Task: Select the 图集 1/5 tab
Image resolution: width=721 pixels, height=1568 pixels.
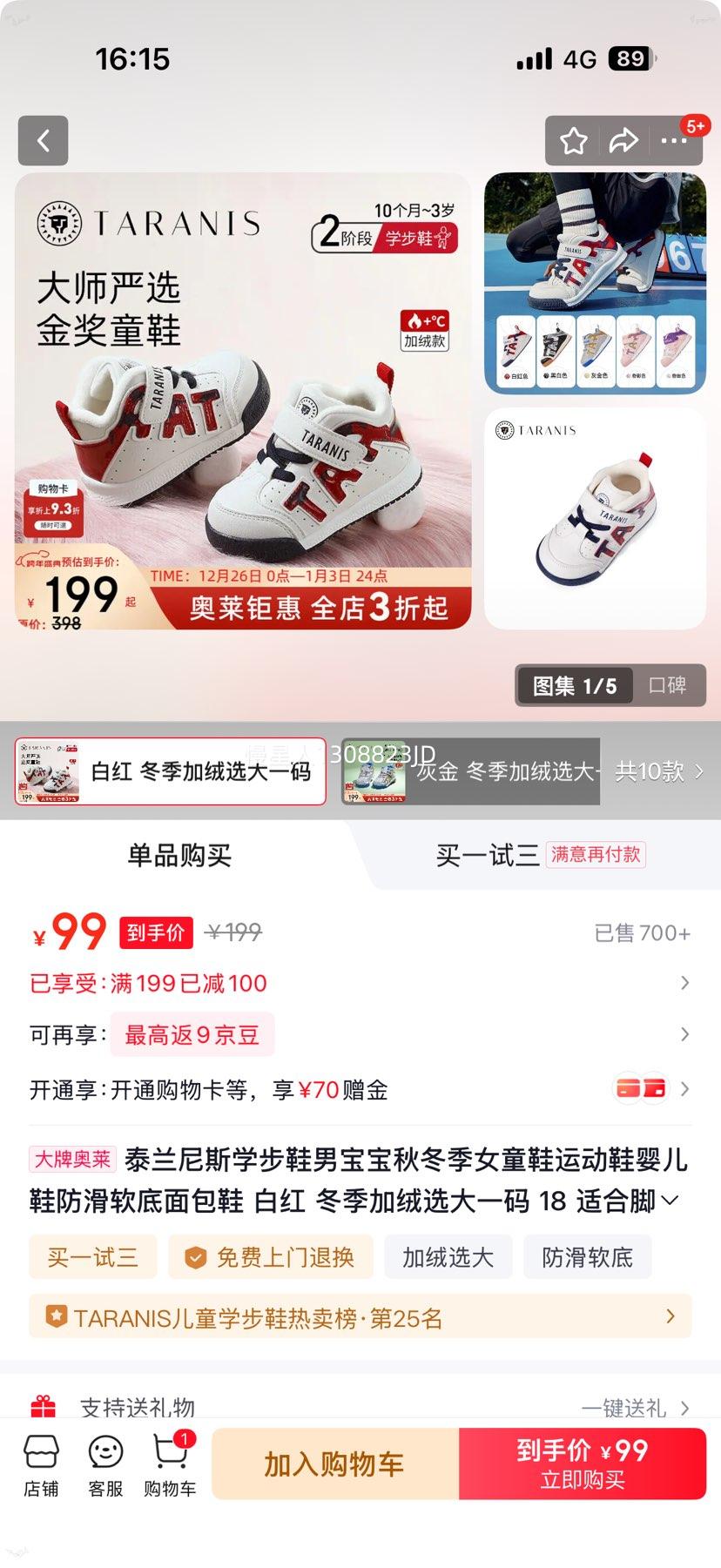Action: tap(574, 686)
